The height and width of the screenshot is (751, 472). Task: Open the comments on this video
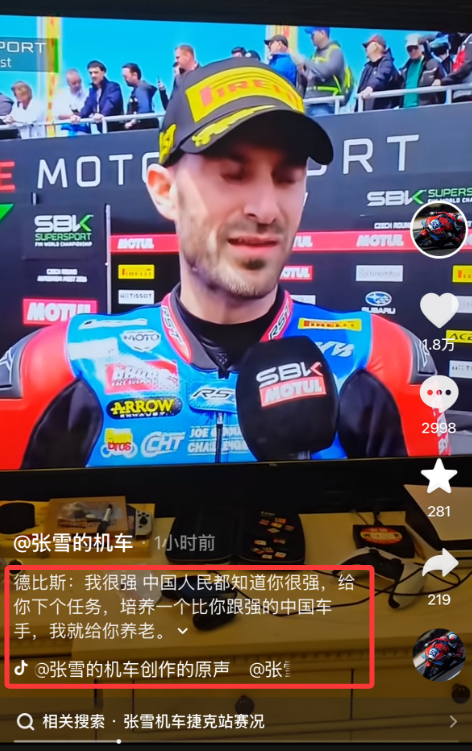click(438, 393)
